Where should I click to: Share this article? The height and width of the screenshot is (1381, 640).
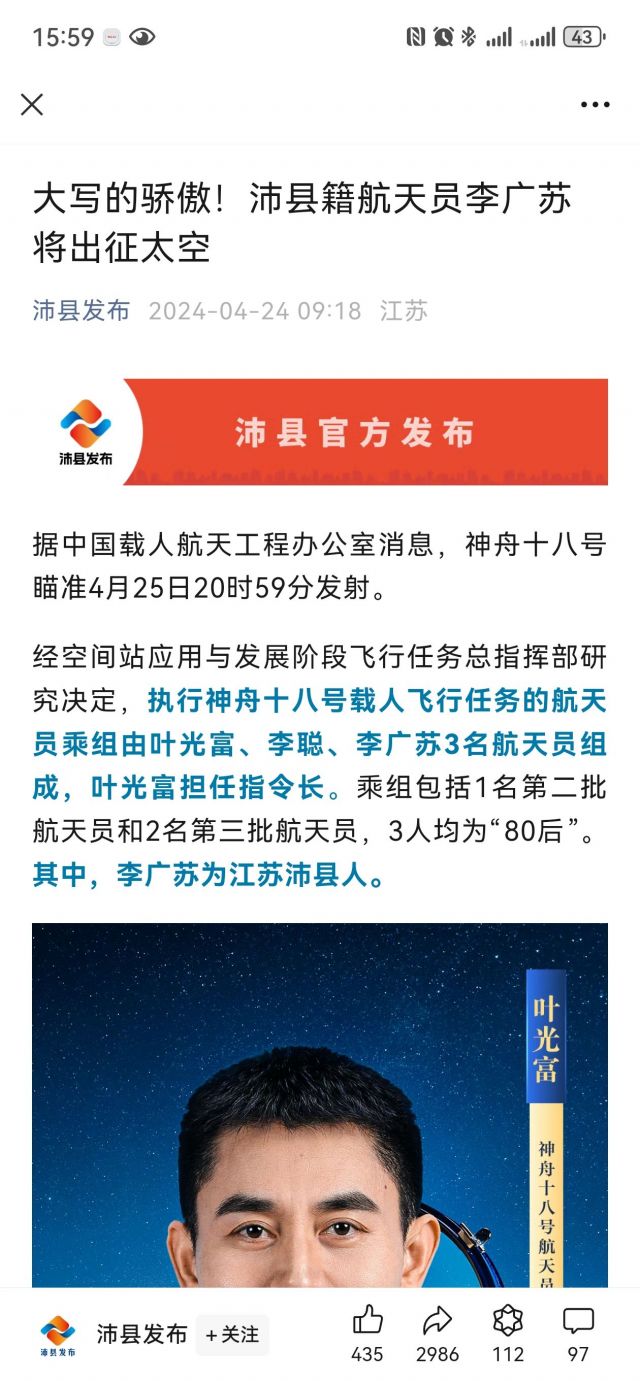(437, 1322)
